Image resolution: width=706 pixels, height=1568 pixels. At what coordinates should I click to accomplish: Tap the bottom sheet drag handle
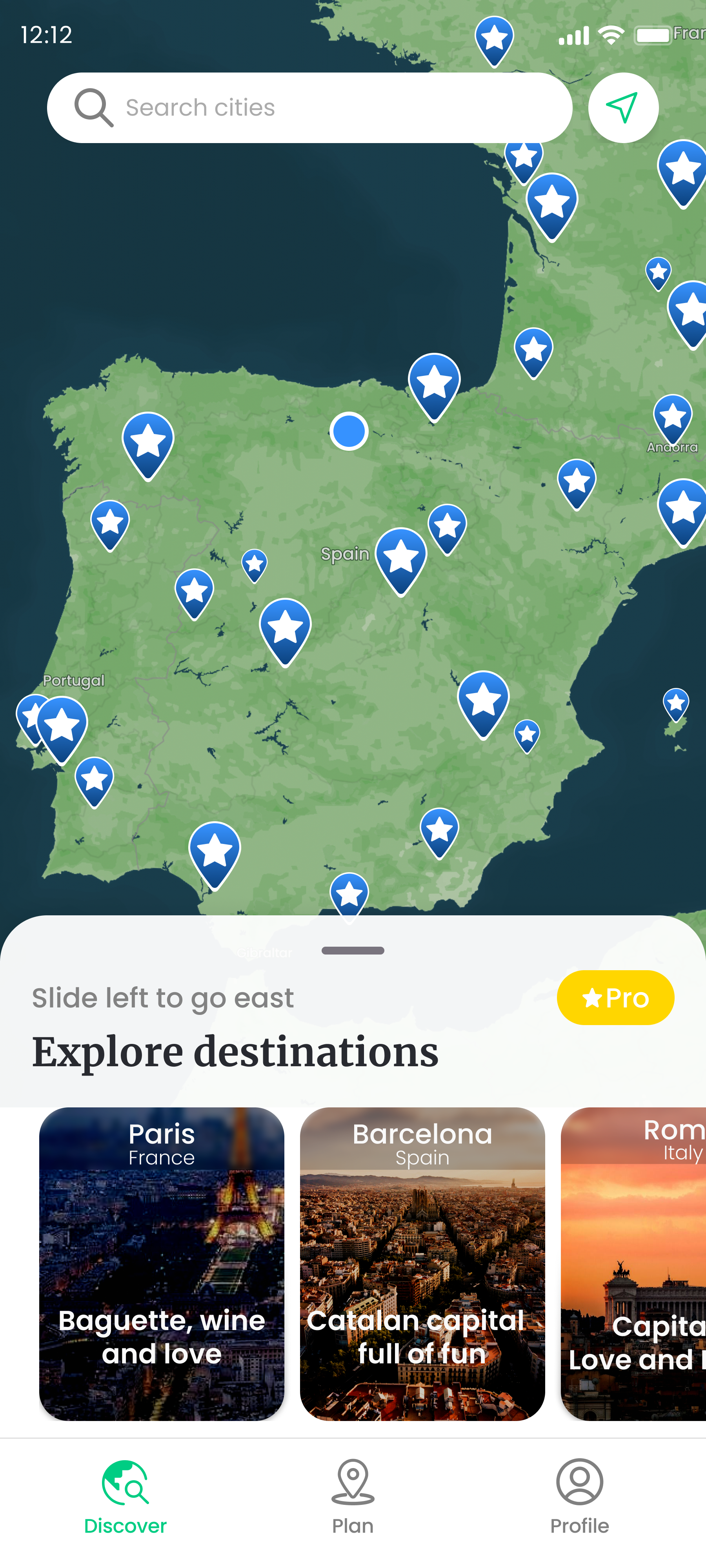[x=353, y=951]
